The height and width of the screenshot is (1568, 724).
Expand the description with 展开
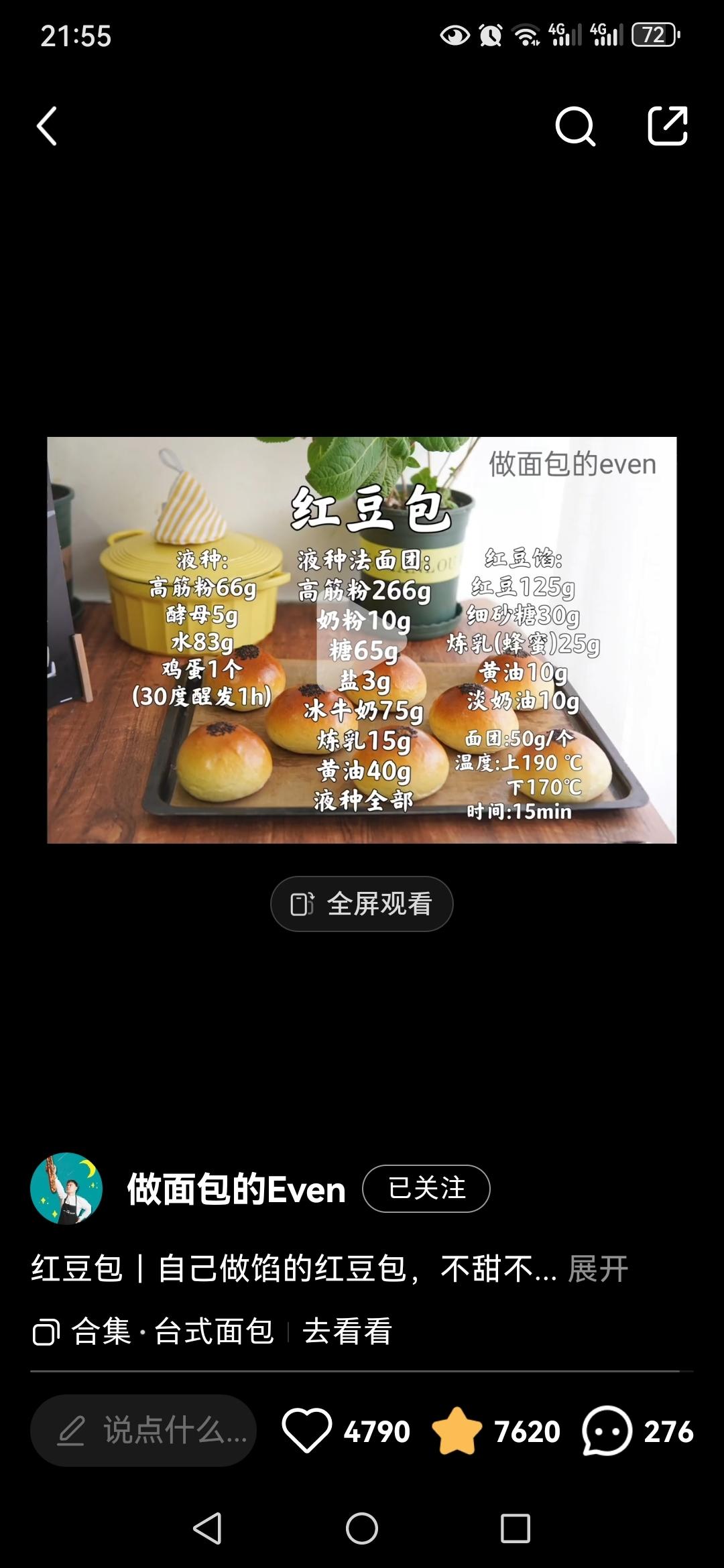click(x=598, y=1268)
